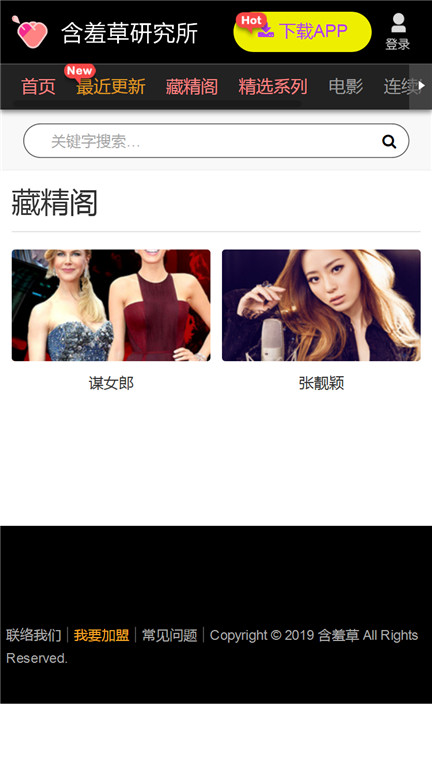Tap the magnifier search icon
Screen dimensions: 432x768
pyautogui.click(x=389, y=142)
